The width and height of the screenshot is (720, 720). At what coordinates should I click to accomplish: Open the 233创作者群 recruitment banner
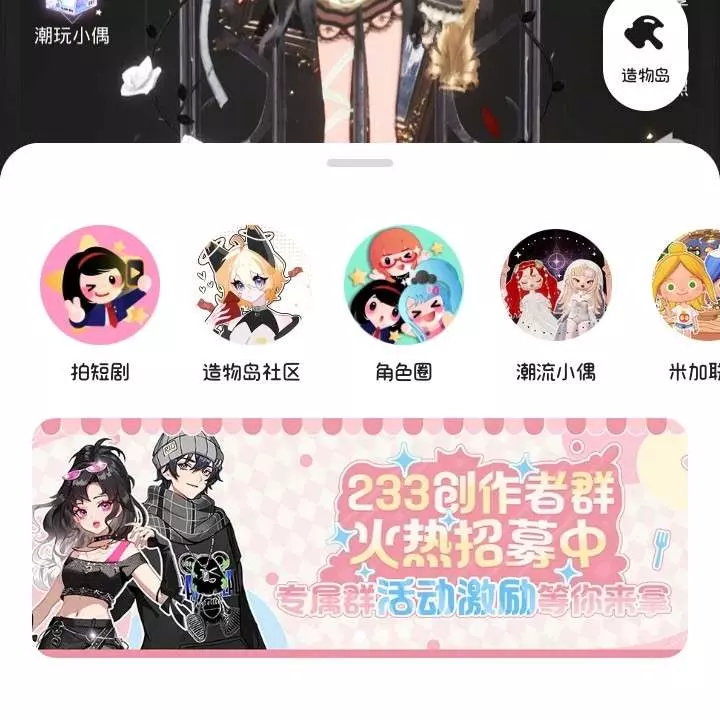click(x=360, y=537)
